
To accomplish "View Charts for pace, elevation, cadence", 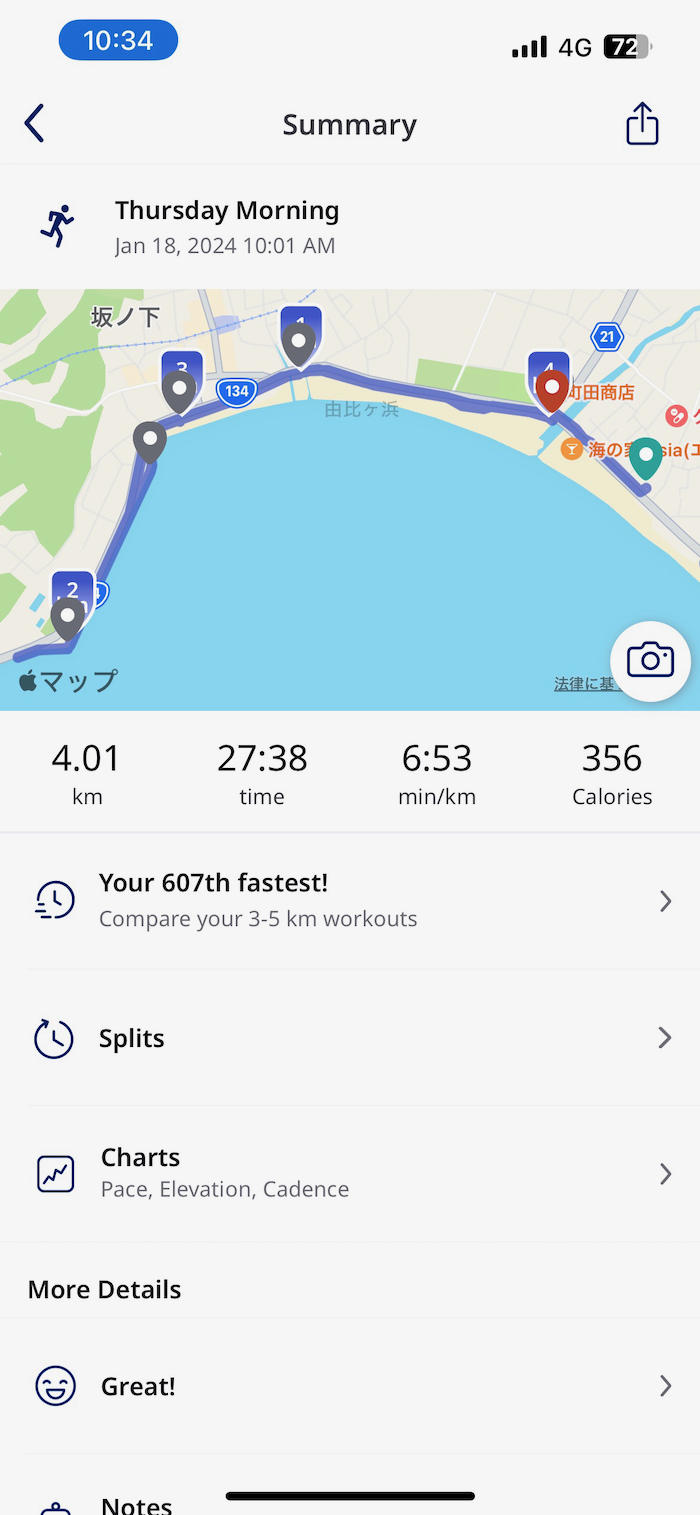I will click(x=350, y=1172).
